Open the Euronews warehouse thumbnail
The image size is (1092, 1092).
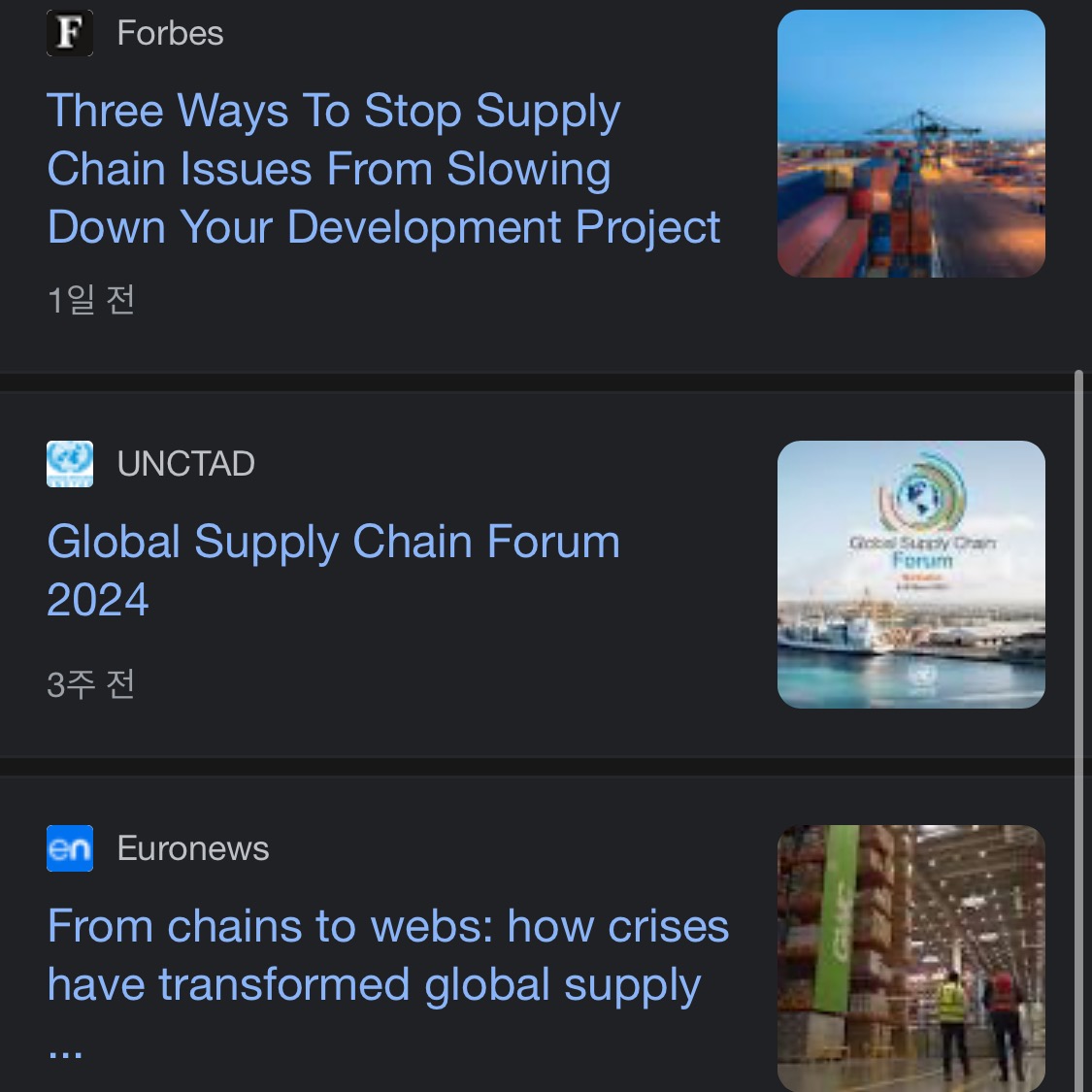pyautogui.click(x=910, y=957)
